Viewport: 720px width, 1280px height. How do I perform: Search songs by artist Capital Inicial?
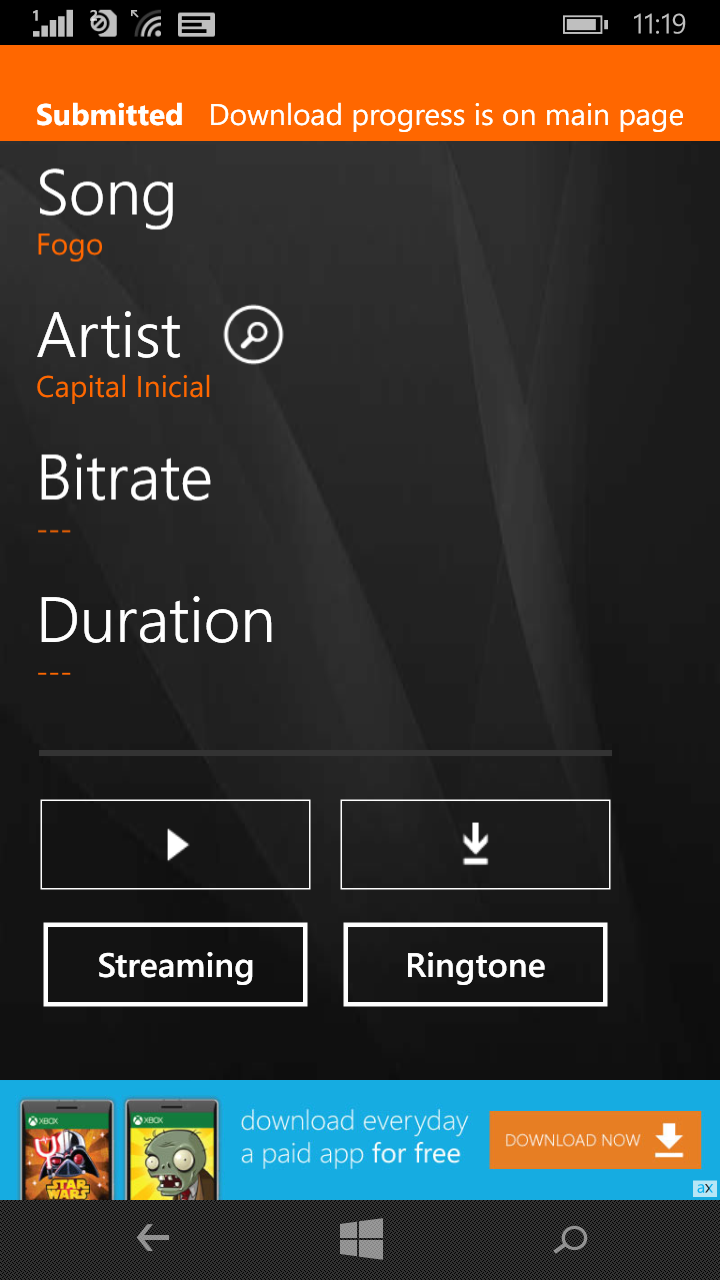point(253,335)
